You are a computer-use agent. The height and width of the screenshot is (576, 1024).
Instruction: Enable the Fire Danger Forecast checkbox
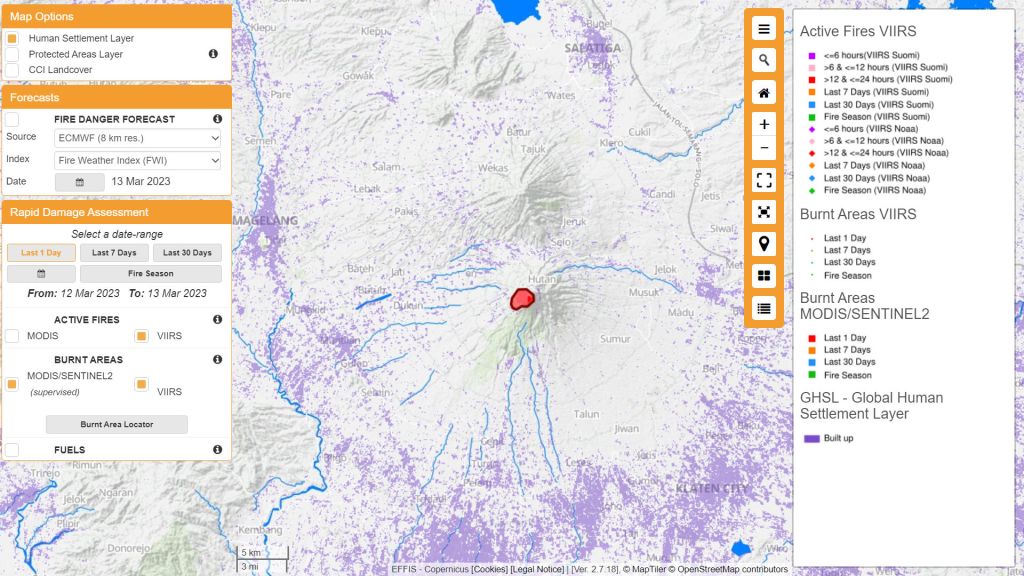click(x=12, y=119)
